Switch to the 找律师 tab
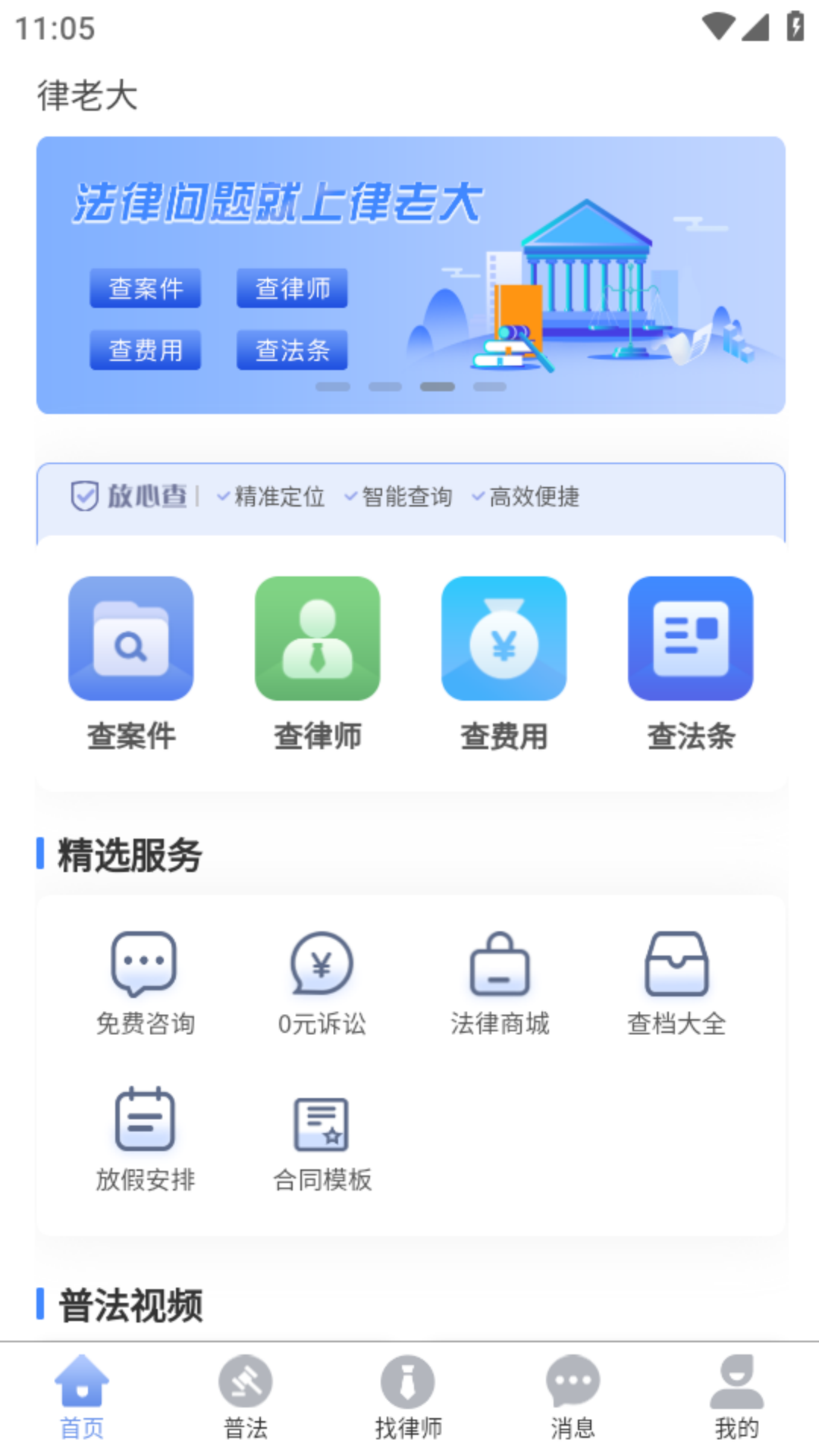819x1456 pixels. 408,1397
